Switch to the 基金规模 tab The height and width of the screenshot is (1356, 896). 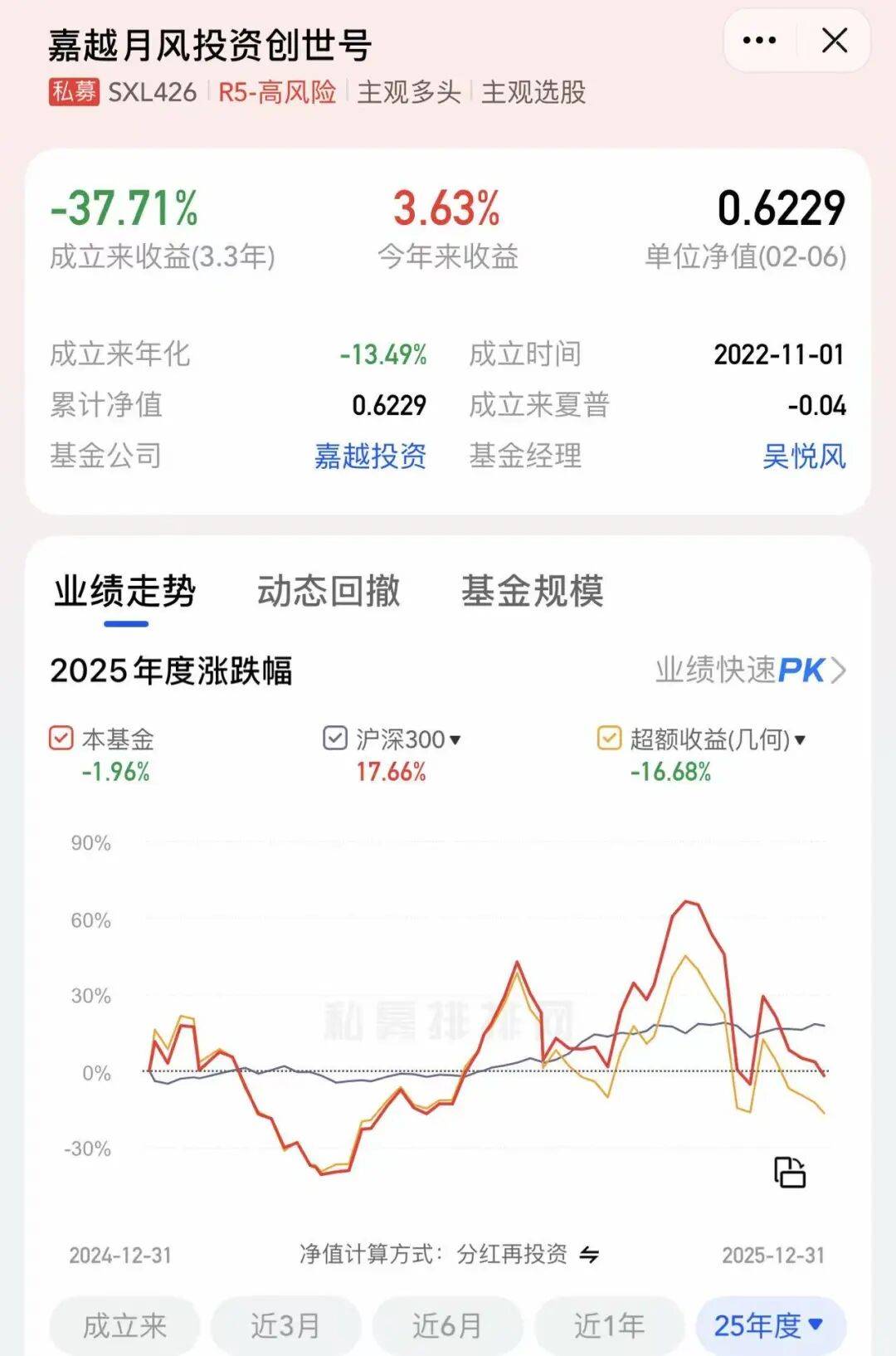point(532,592)
